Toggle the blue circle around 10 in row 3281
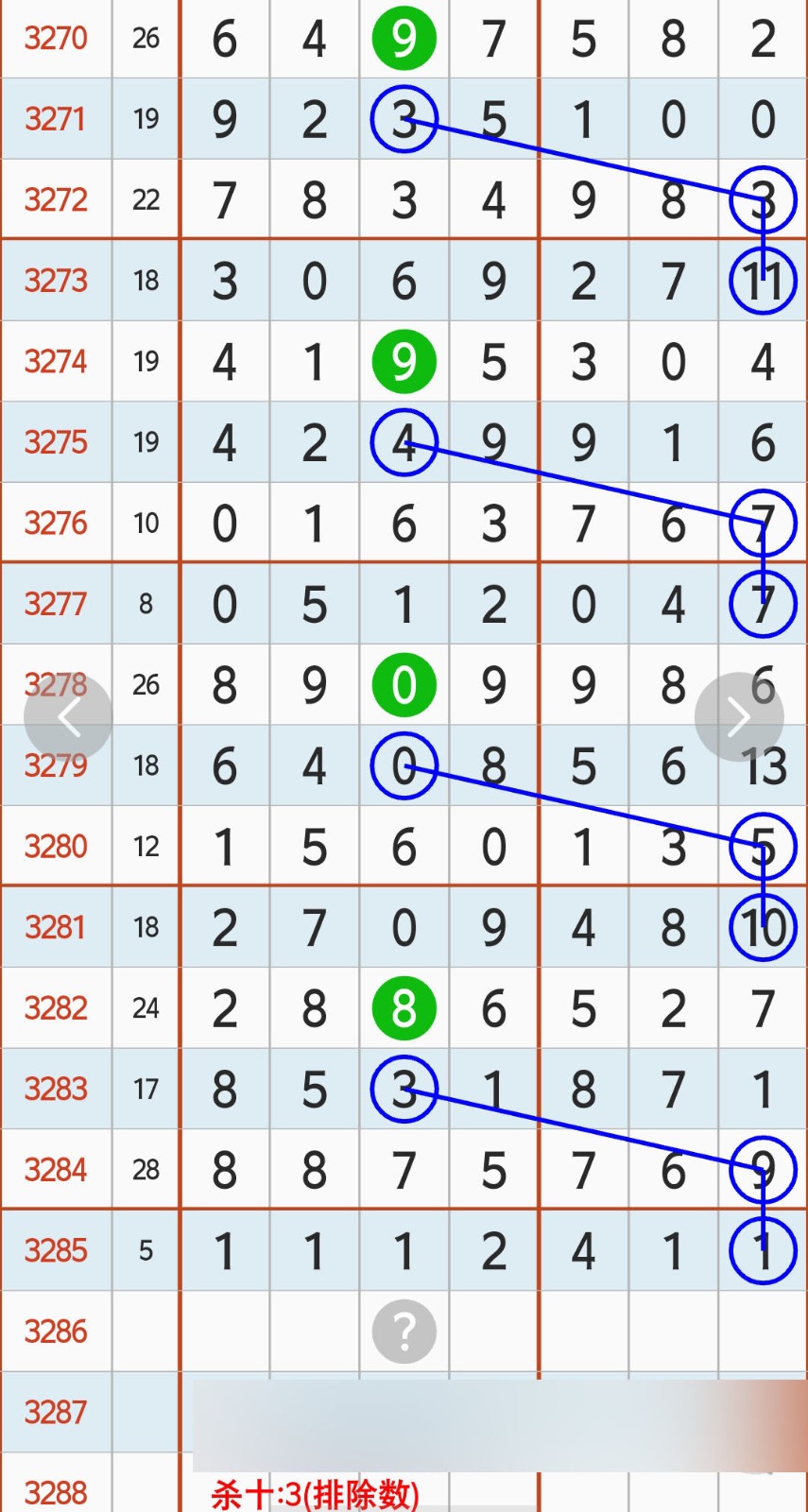808x1512 pixels. [762, 928]
